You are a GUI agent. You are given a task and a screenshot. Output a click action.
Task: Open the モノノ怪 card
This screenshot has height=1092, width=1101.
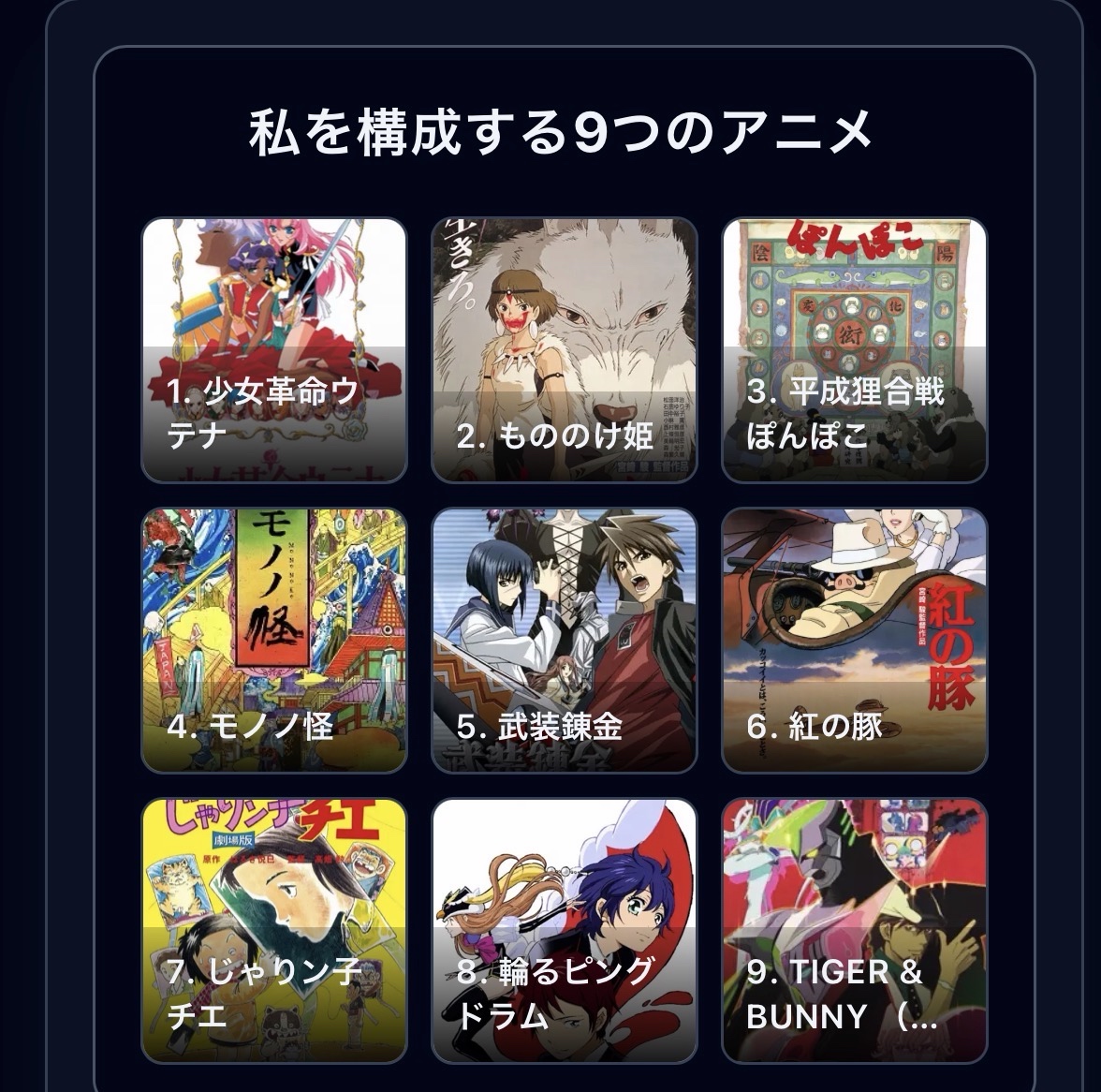[273, 641]
